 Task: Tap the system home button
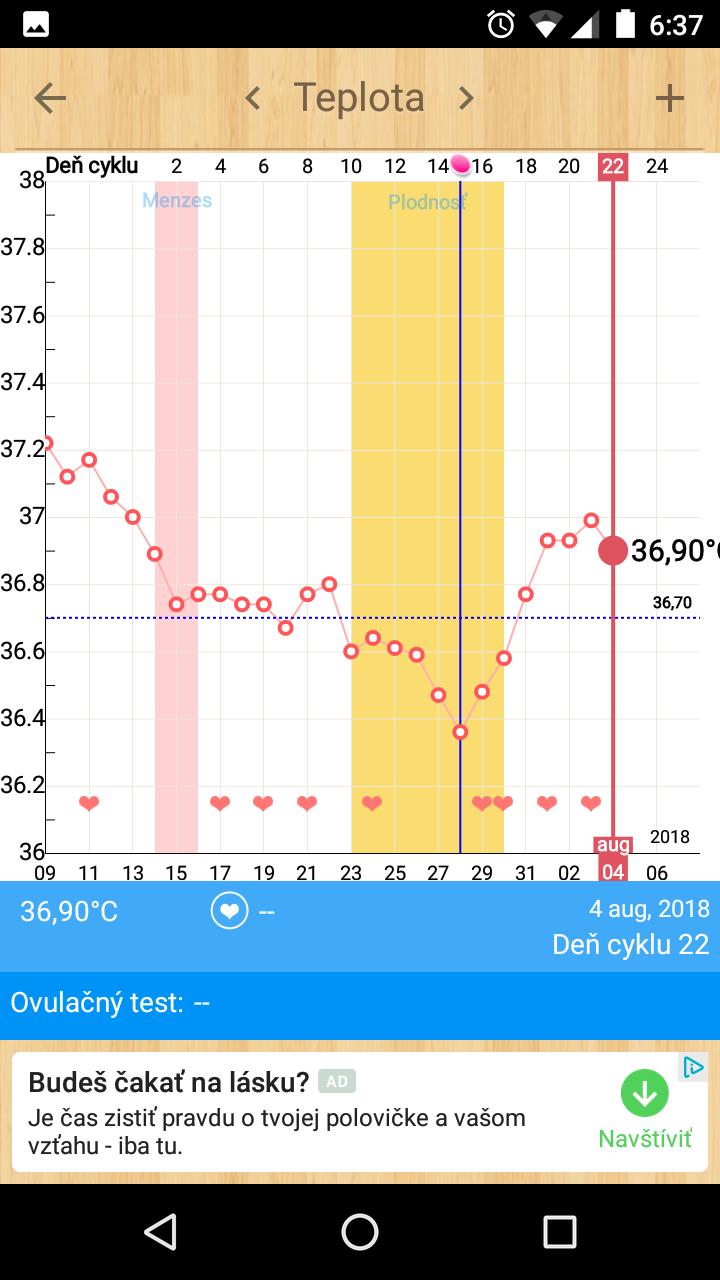point(360,1232)
